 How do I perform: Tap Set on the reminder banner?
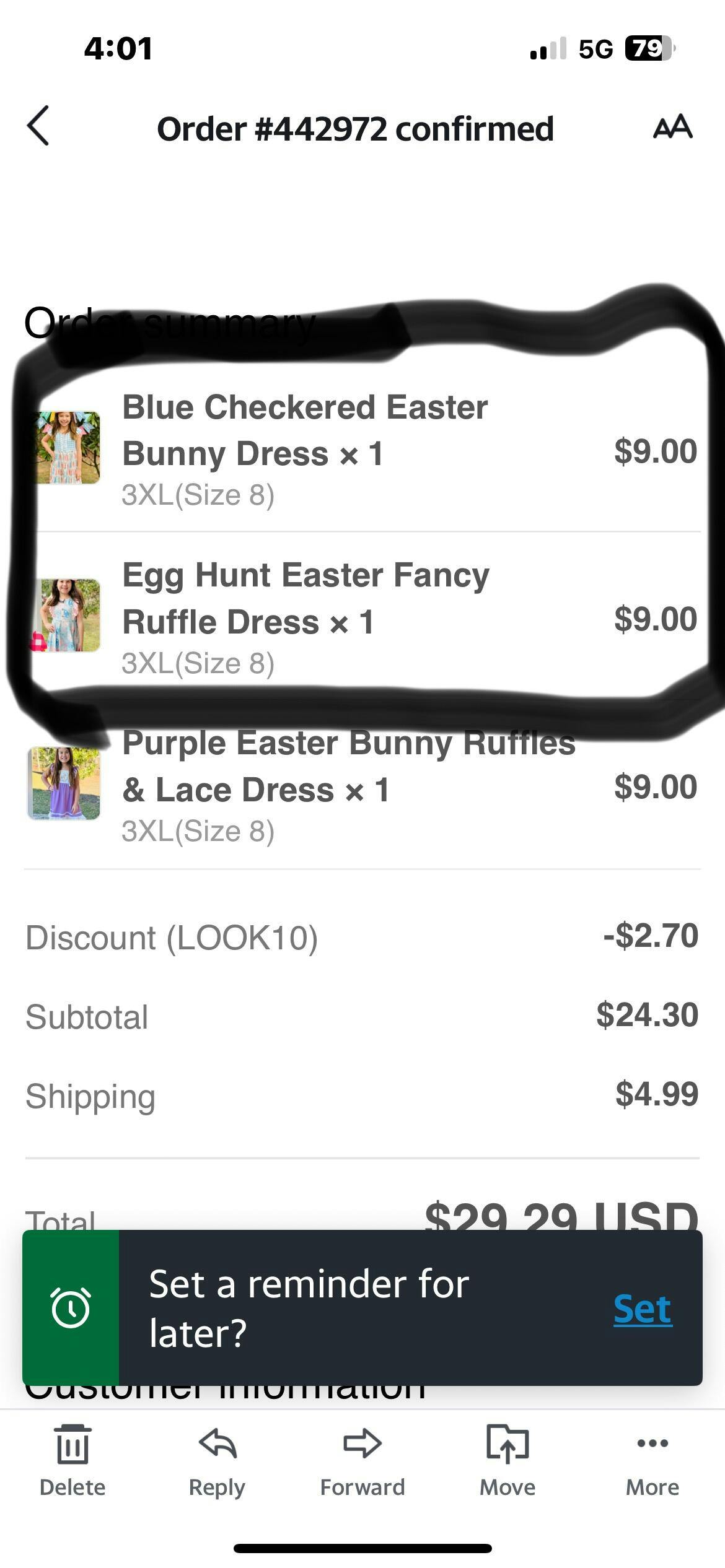click(x=642, y=1309)
